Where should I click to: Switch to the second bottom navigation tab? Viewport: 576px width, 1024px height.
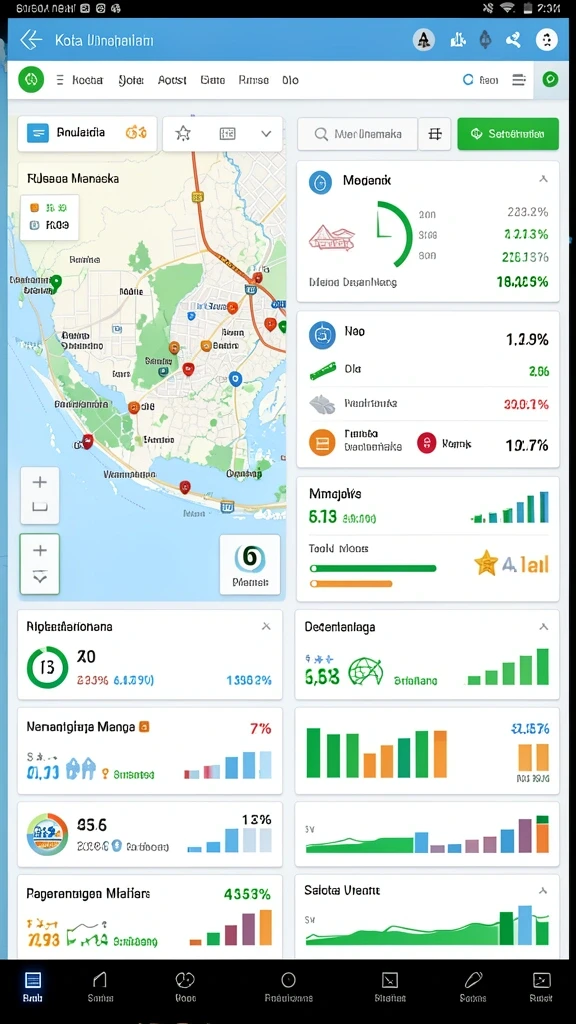click(x=101, y=986)
